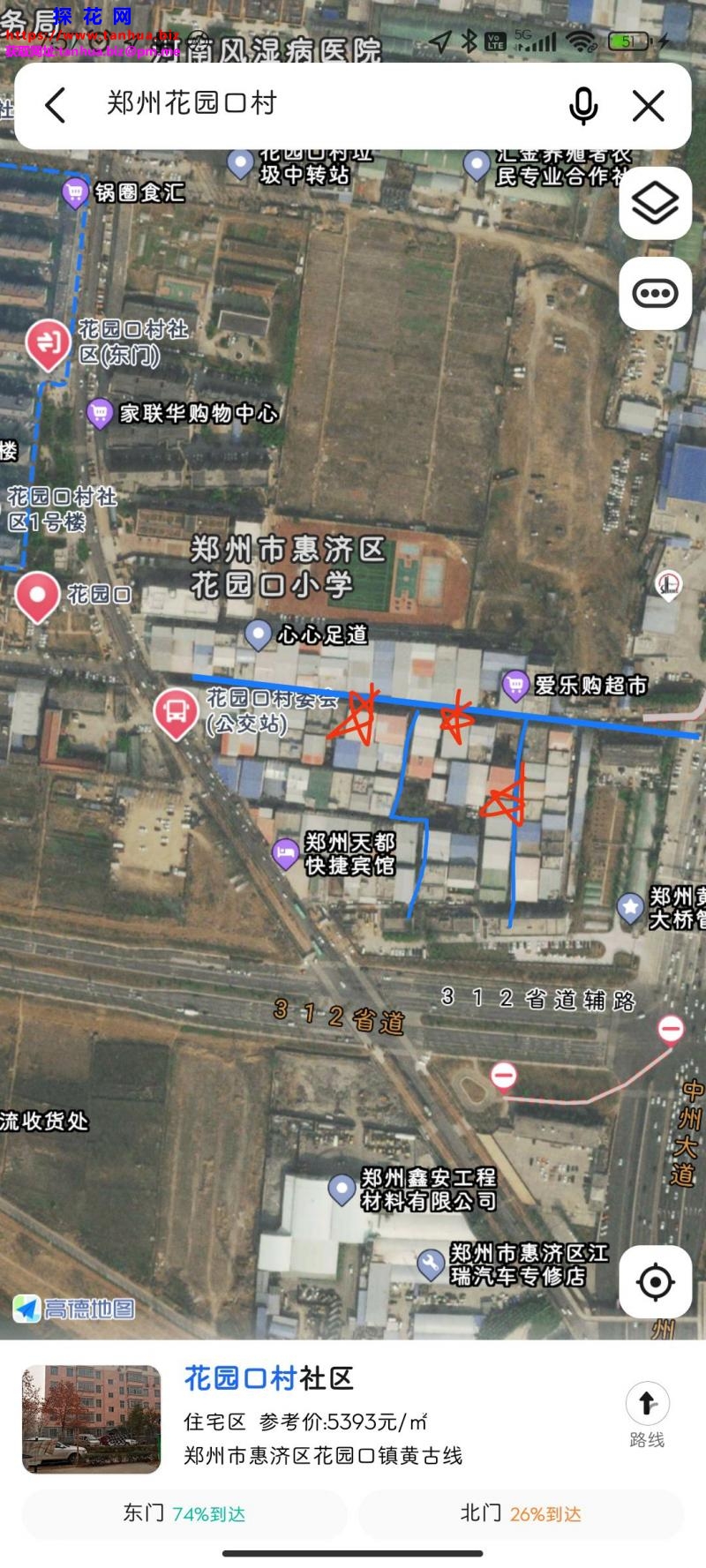706x1568 pixels.
Task: Select the 锅圈食汇 shop marker
Action: [x=75, y=191]
